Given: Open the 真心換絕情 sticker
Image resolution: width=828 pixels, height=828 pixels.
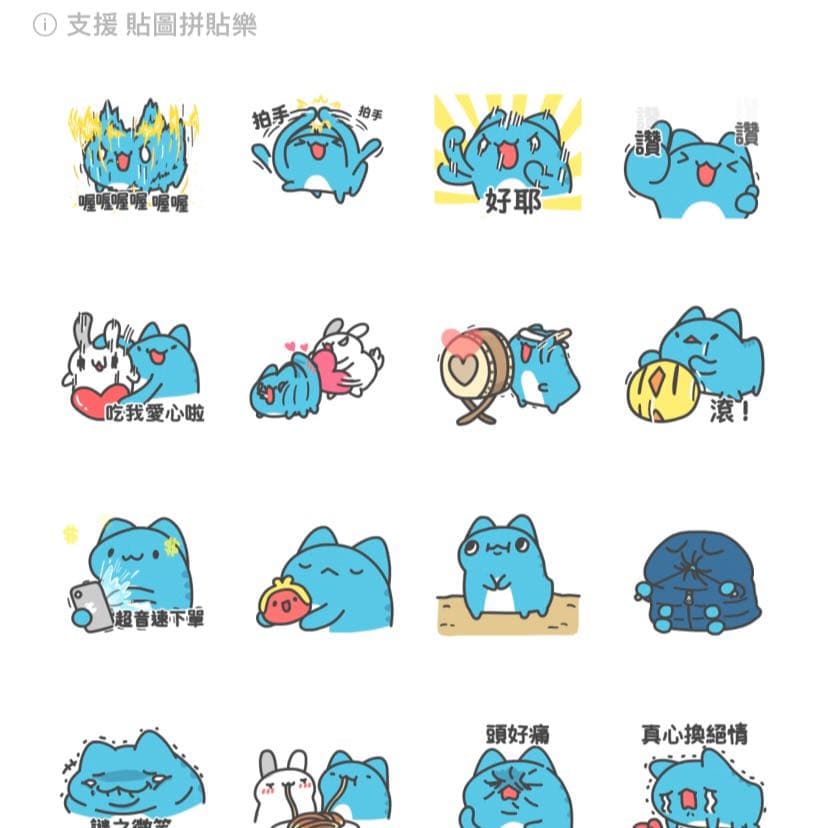Looking at the screenshot, I should (x=695, y=780).
